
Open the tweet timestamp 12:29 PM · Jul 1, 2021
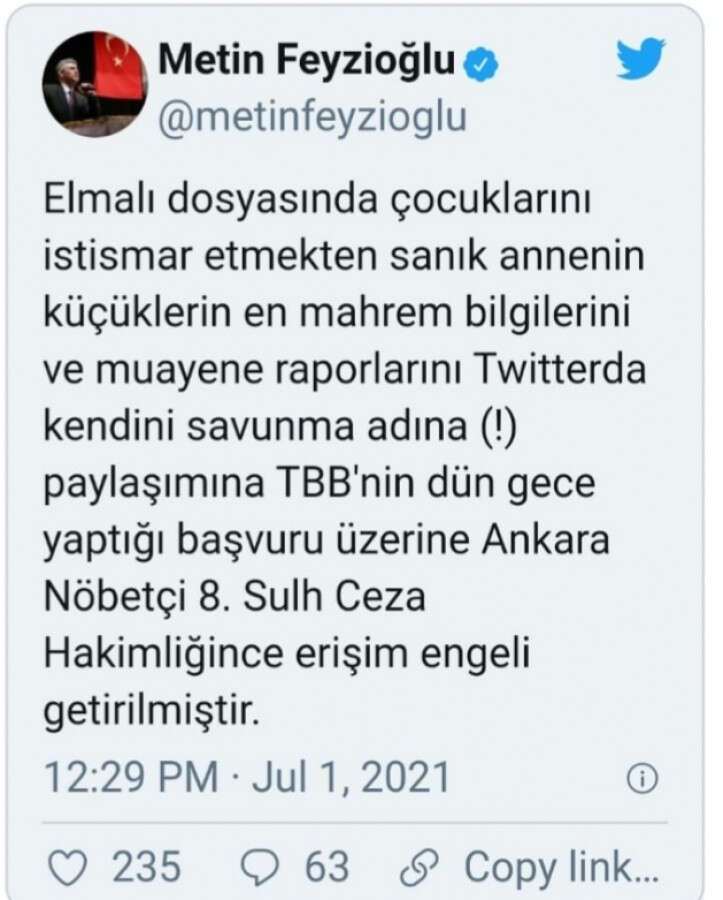click(x=247, y=778)
